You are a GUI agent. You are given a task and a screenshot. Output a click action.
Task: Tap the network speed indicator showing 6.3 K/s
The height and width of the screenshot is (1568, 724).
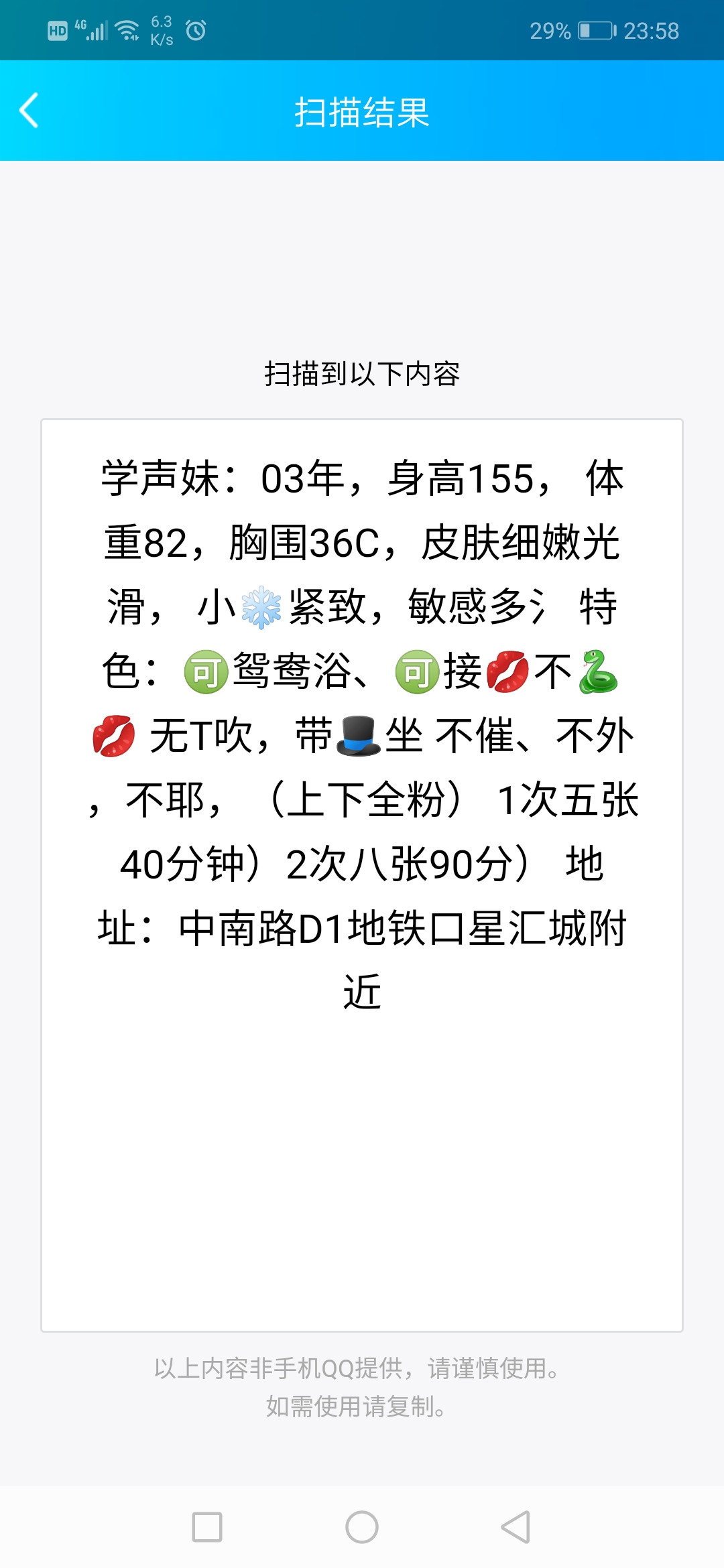coord(161,29)
